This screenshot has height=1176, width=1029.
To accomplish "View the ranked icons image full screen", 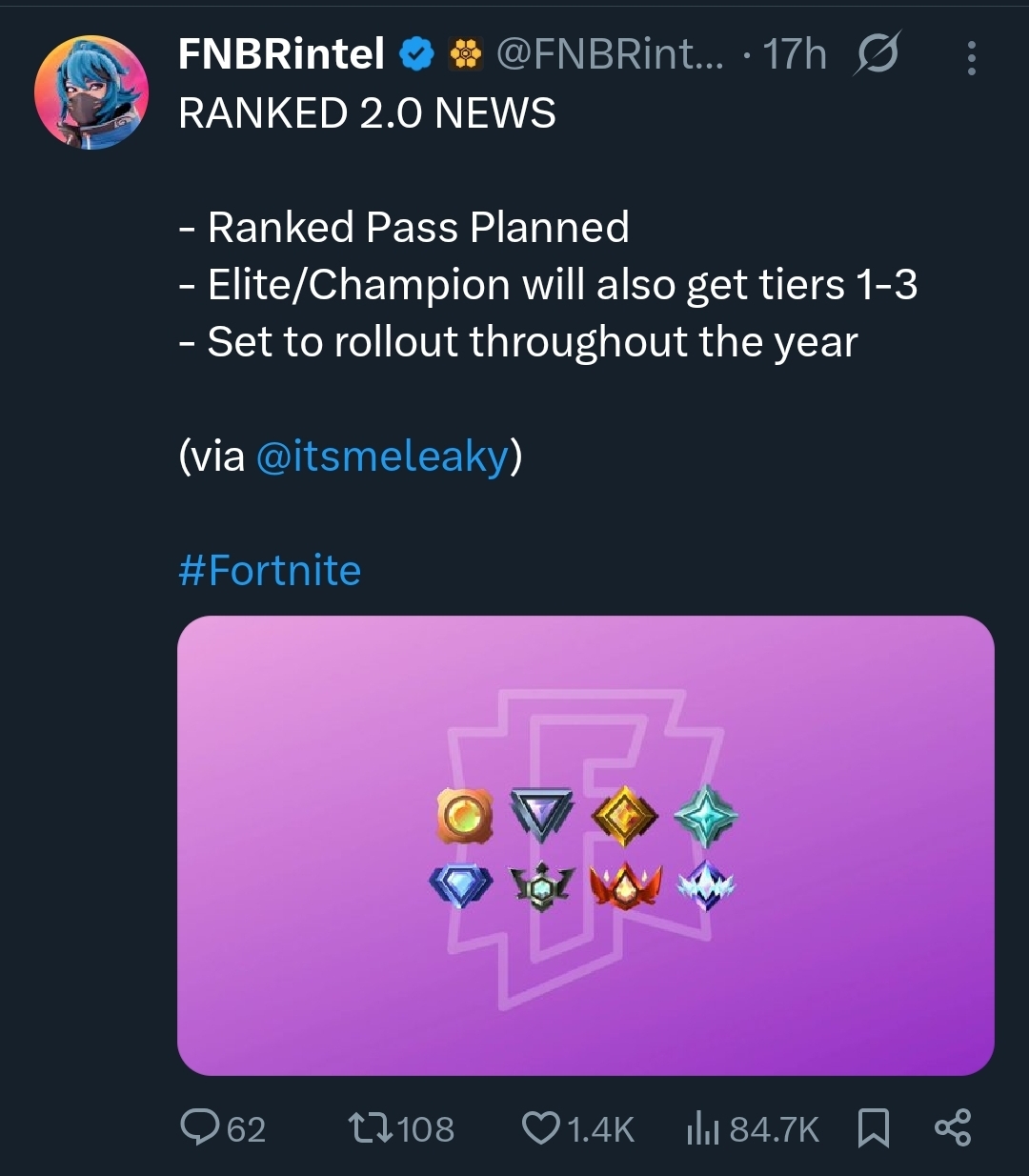I will (x=585, y=845).
